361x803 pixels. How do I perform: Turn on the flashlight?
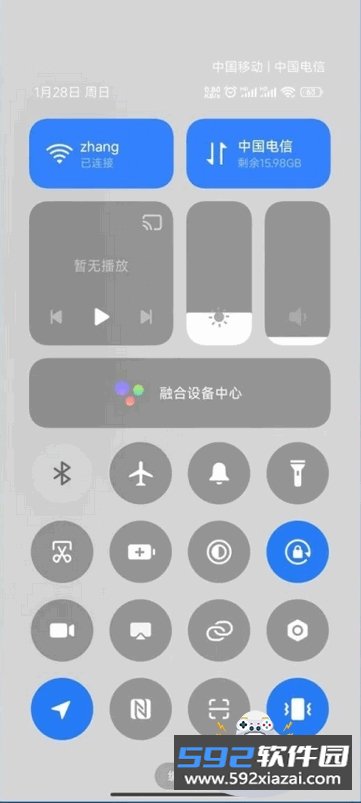tap(298, 473)
